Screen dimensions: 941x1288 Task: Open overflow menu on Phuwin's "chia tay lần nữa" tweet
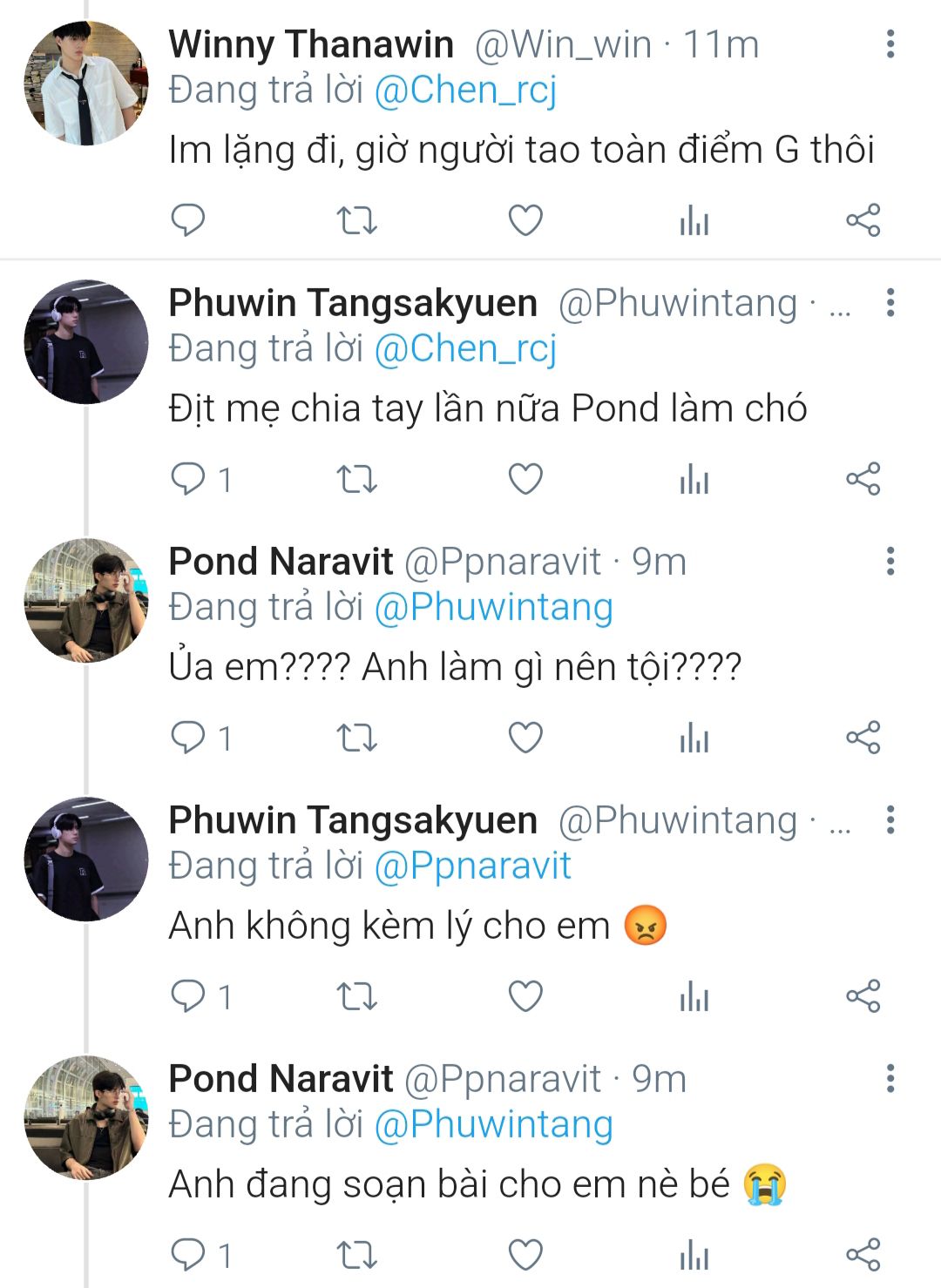click(x=890, y=303)
